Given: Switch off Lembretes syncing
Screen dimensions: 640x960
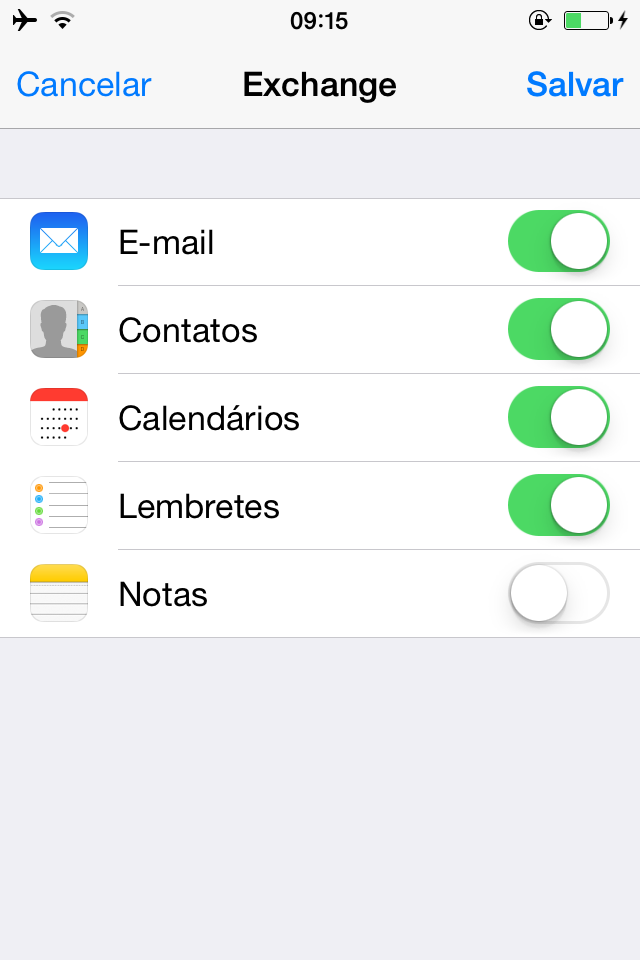Looking at the screenshot, I should (558, 505).
